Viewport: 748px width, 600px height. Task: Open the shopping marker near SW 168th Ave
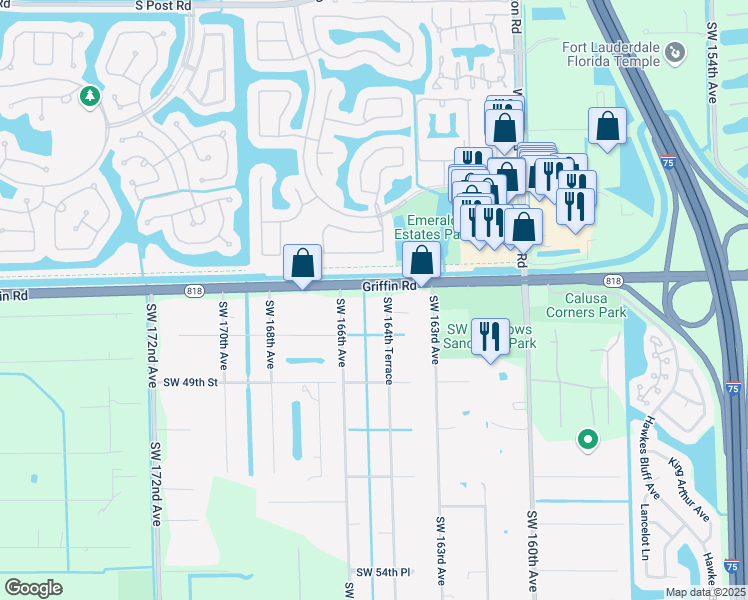pyautogui.click(x=302, y=265)
